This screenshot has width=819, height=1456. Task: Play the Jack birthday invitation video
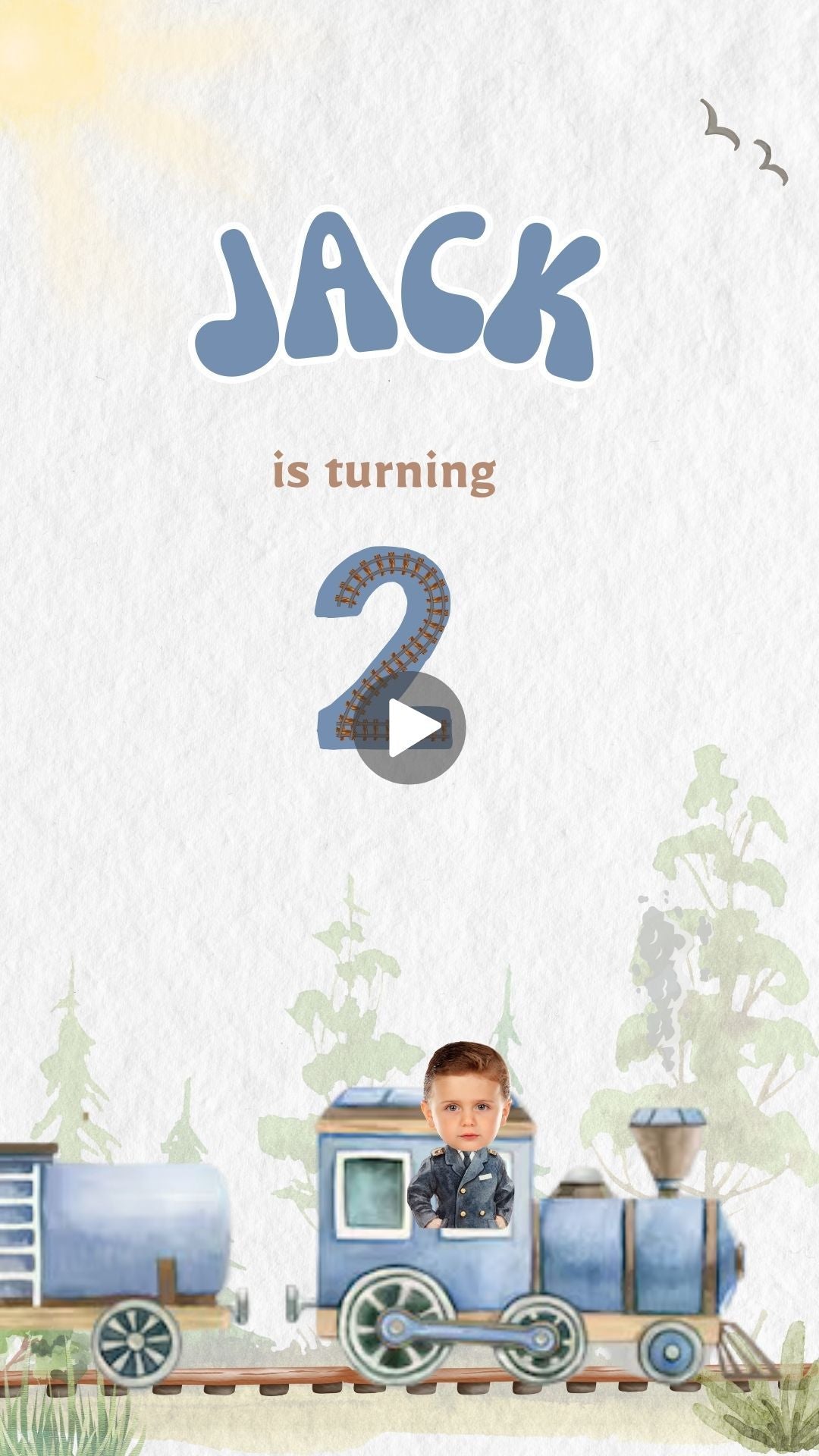pos(410,728)
